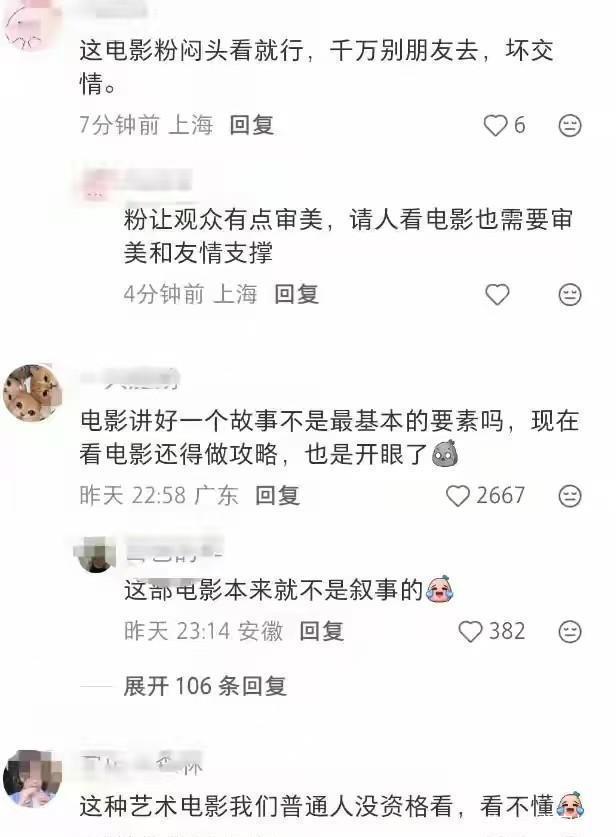Open the avatar of the 这种艺术电影 commenter
The width and height of the screenshot is (616, 837).
click(x=32, y=777)
